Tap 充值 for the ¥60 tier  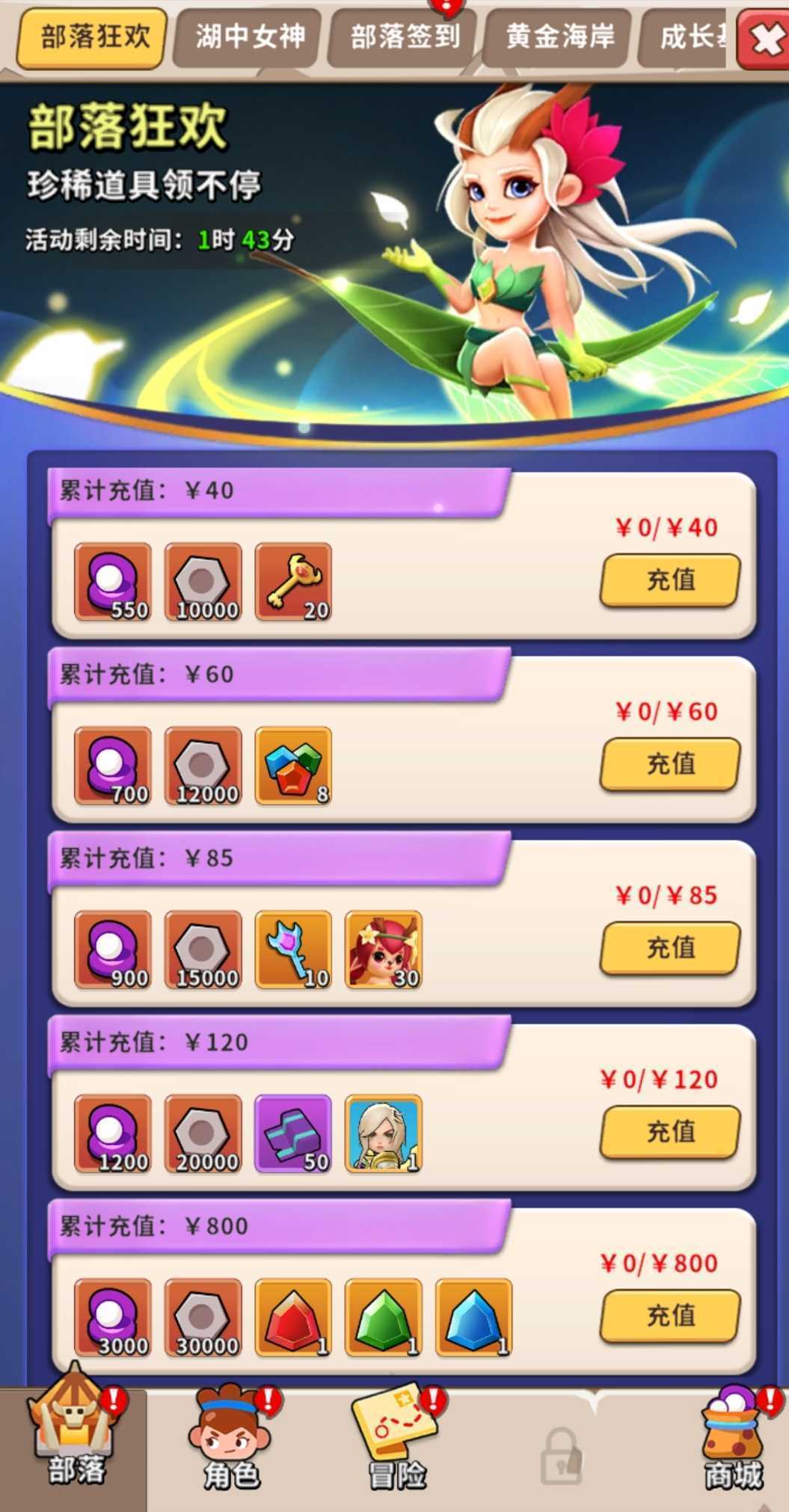pyautogui.click(x=670, y=763)
